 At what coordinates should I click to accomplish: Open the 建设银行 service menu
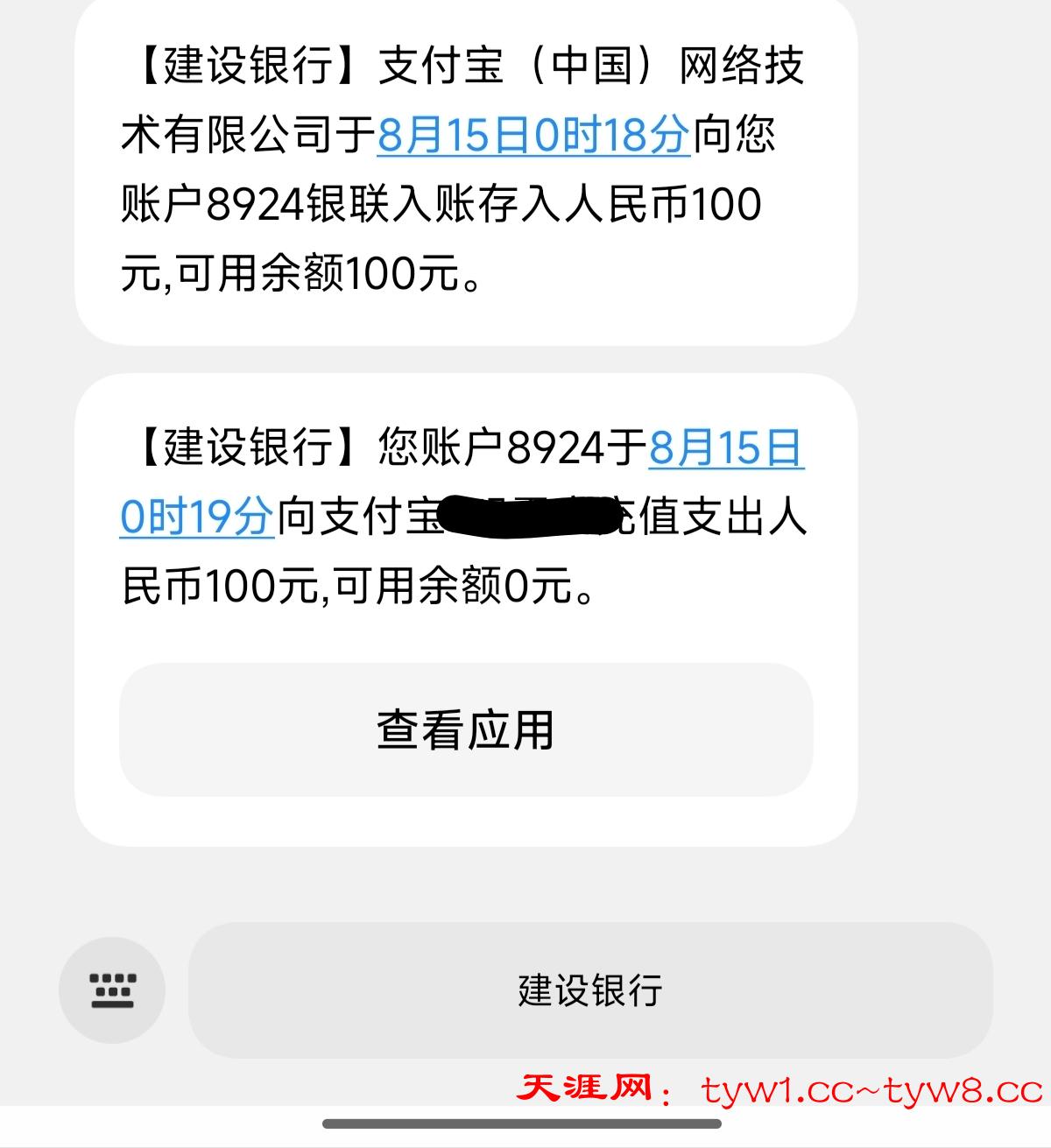click(x=589, y=990)
